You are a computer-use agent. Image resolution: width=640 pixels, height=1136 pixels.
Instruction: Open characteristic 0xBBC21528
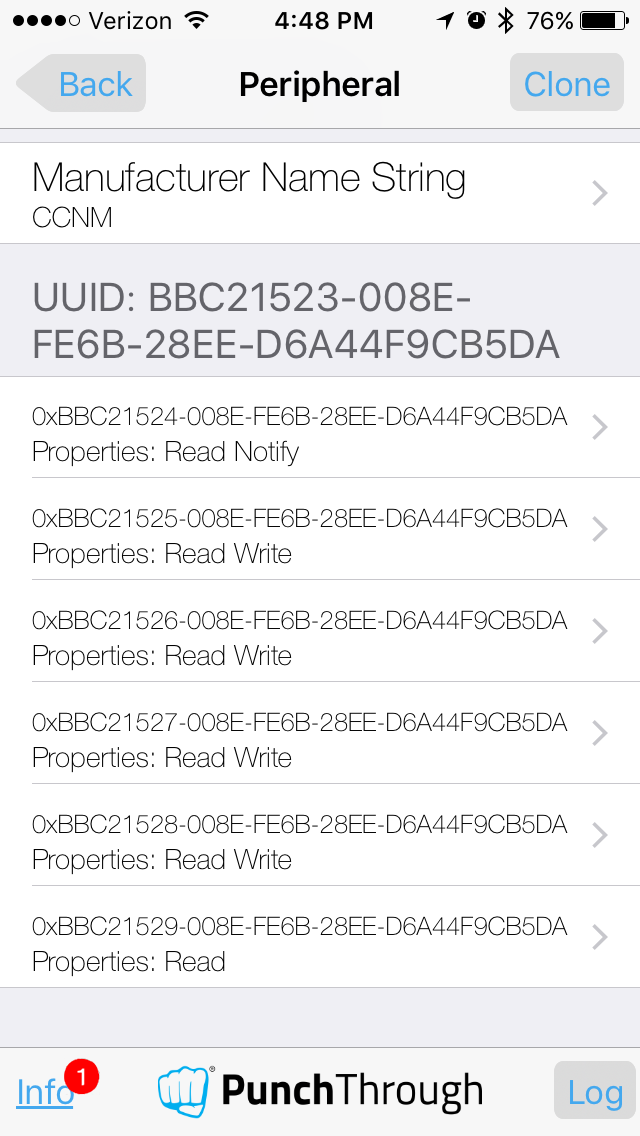[x=320, y=835]
